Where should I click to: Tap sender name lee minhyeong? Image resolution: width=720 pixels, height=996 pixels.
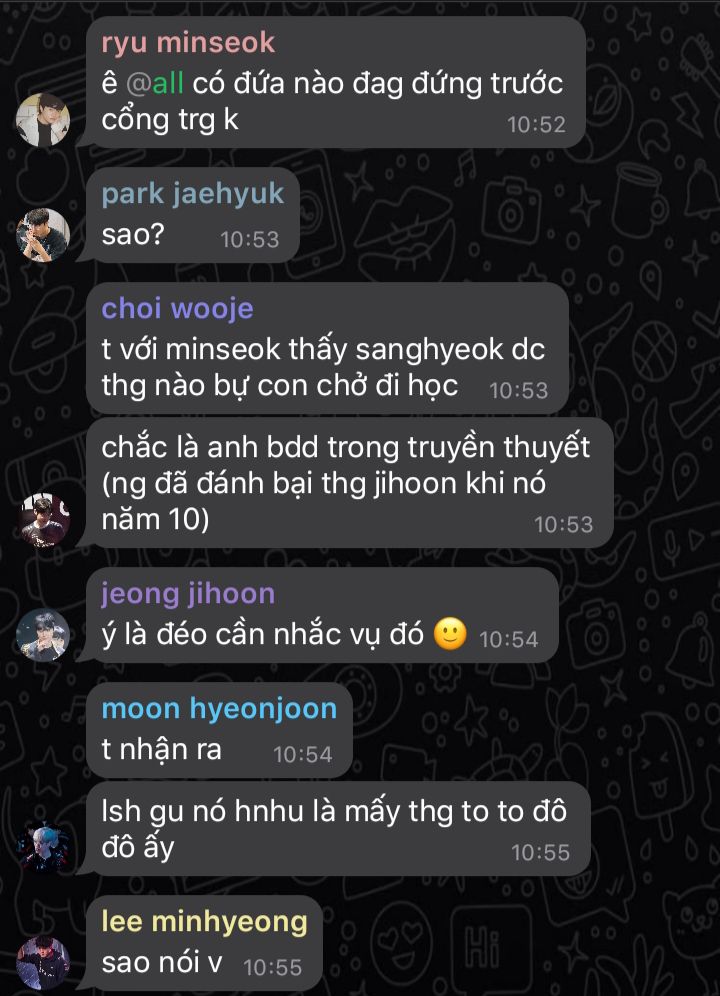204,922
